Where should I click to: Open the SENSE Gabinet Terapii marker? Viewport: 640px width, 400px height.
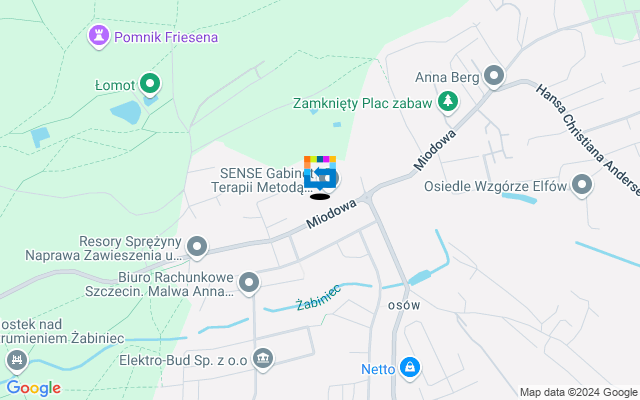[x=331, y=180]
